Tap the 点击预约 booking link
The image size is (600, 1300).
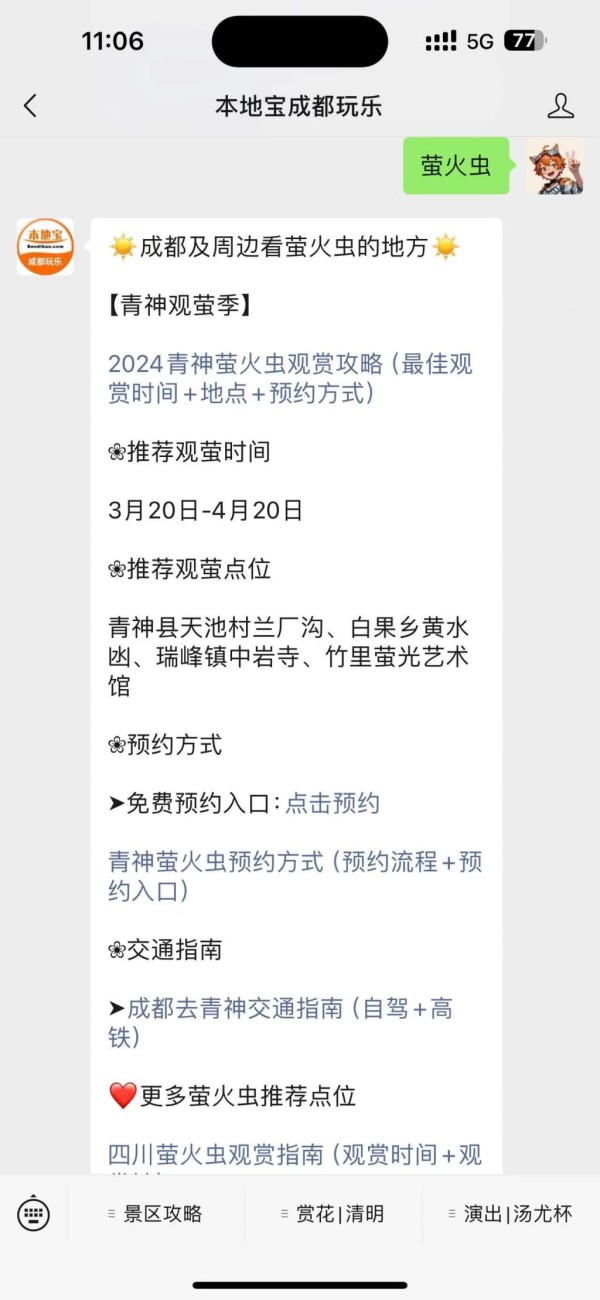coord(332,803)
